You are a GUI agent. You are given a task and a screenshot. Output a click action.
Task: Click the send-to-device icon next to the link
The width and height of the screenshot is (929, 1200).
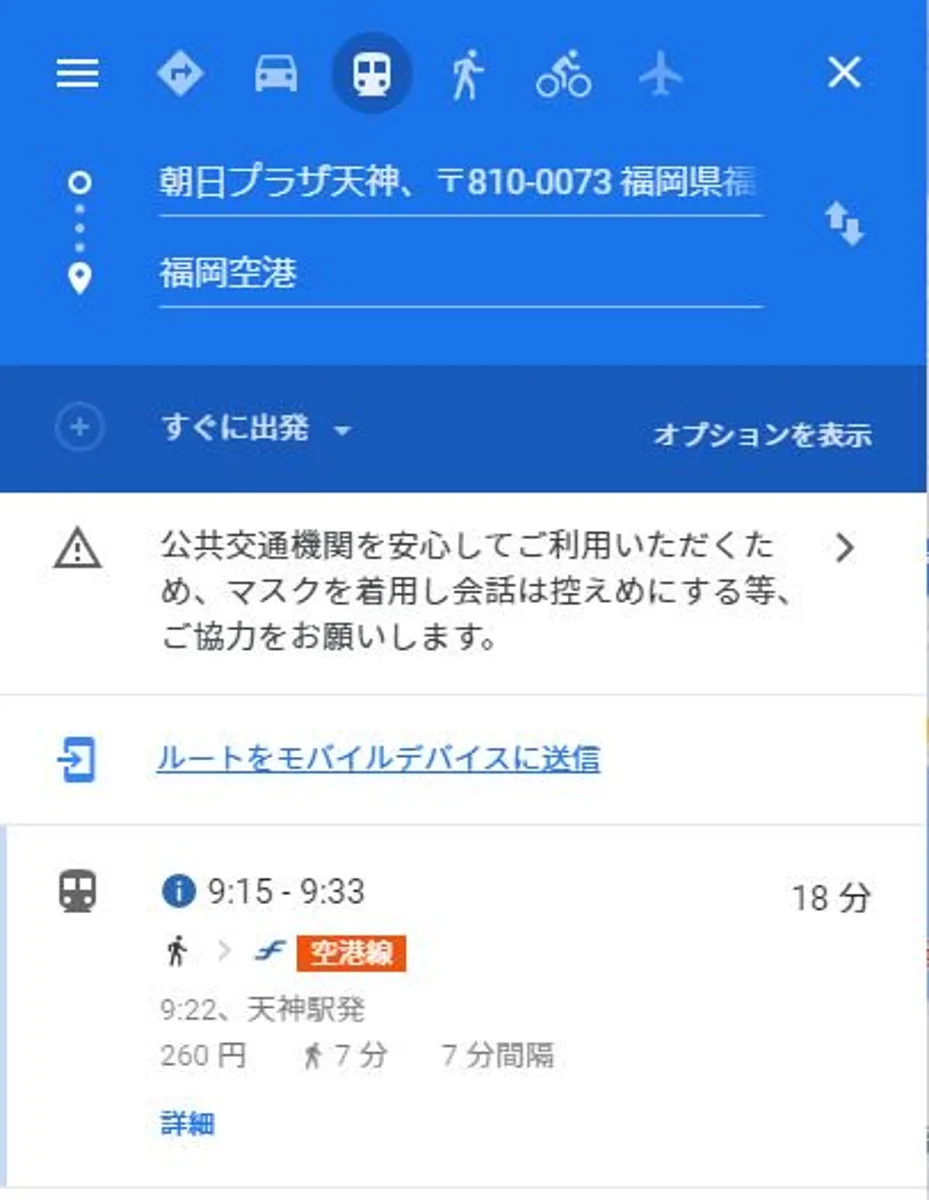(77, 760)
